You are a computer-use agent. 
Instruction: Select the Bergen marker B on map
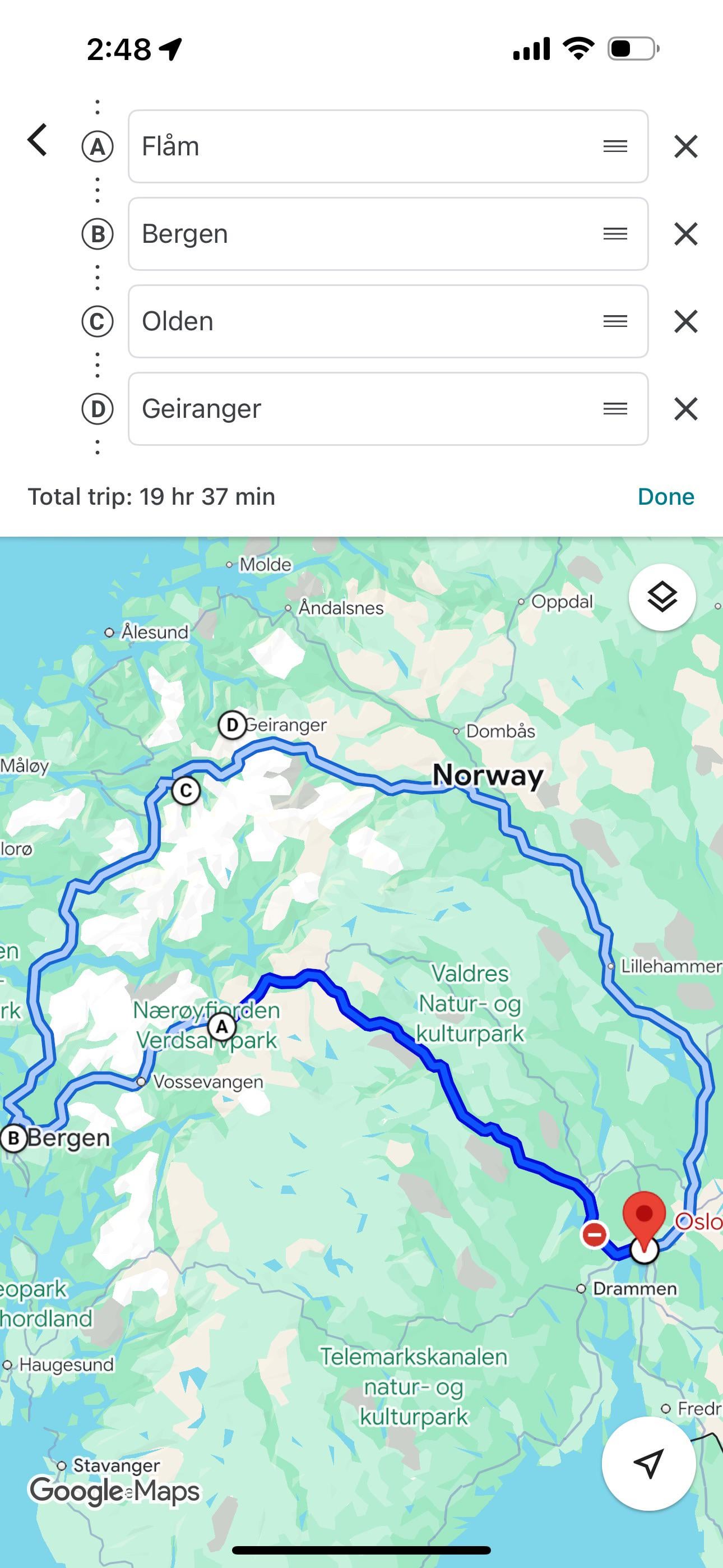(x=13, y=1138)
